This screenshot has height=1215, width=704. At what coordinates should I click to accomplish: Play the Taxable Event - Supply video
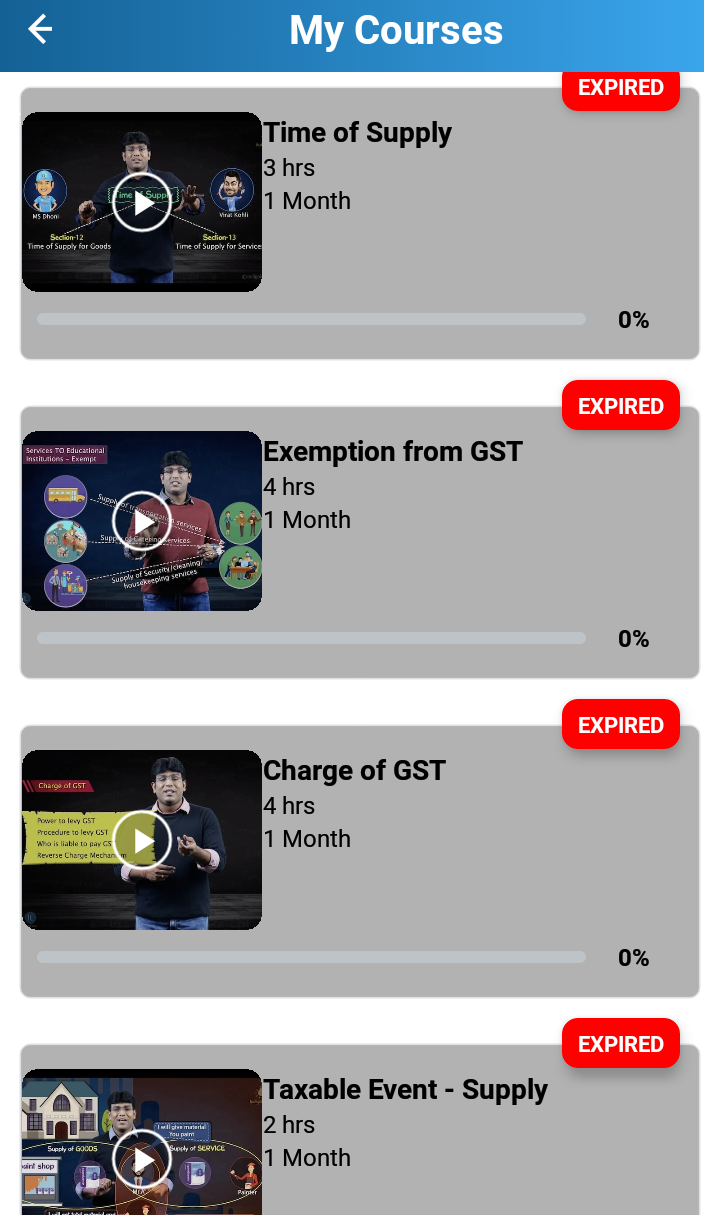(142, 1159)
